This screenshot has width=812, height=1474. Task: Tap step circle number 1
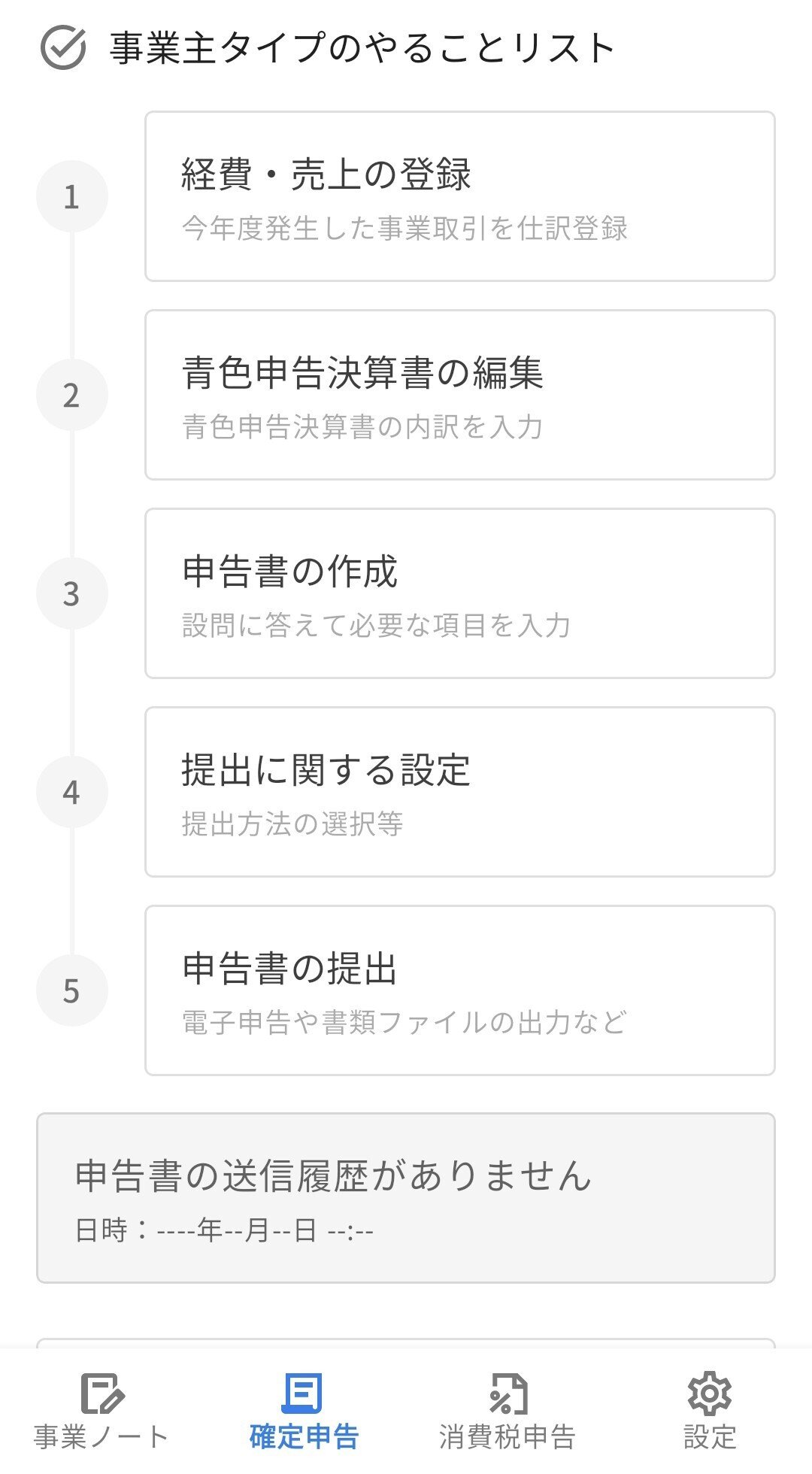pyautogui.click(x=72, y=195)
